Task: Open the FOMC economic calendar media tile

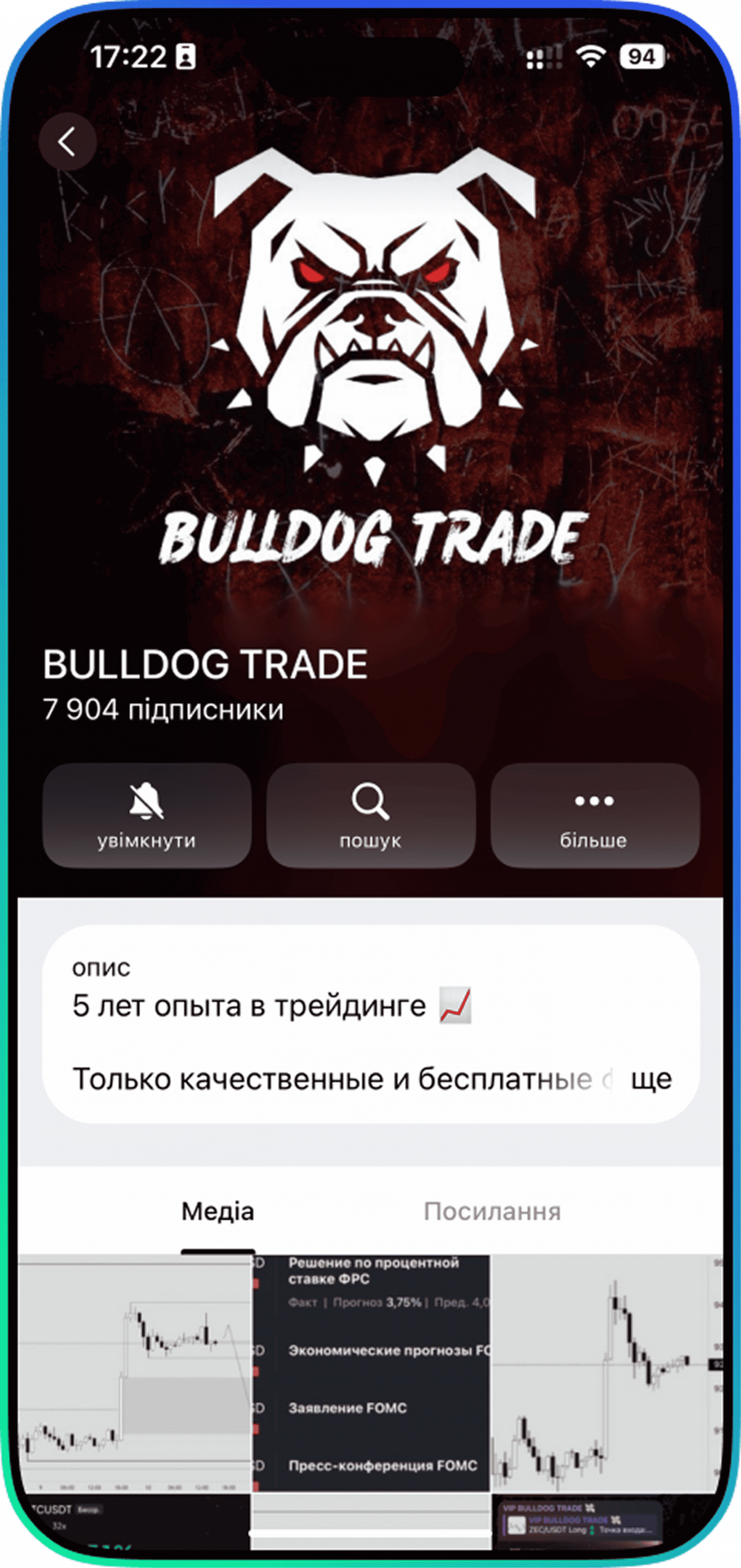Action: (371, 1373)
